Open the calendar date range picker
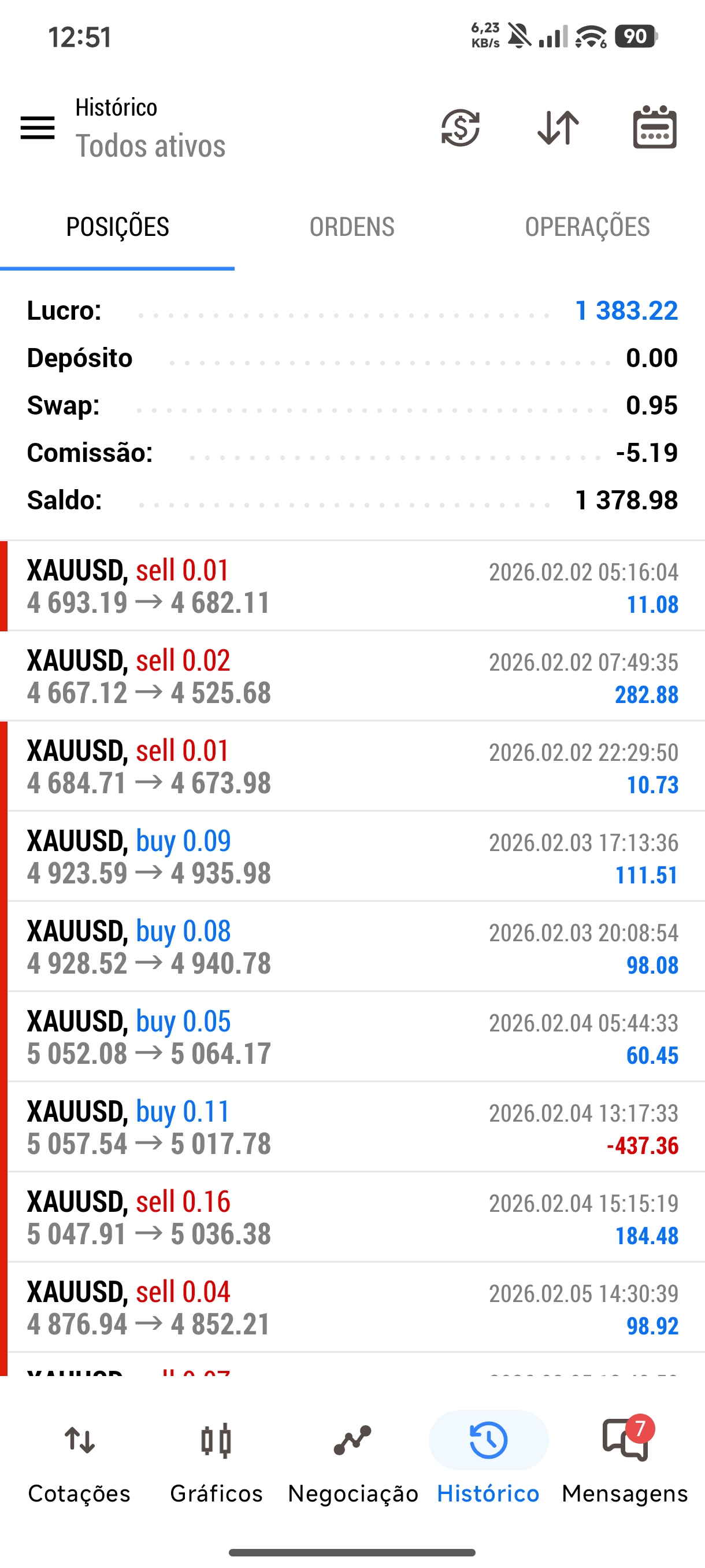The width and height of the screenshot is (705, 1568). click(655, 128)
